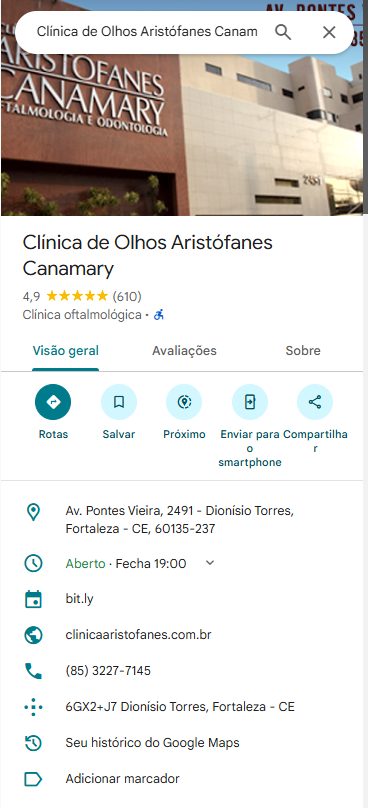Viewport: 368px width, 808px height.
Task: Save this place with Salvar
Action: click(x=119, y=412)
